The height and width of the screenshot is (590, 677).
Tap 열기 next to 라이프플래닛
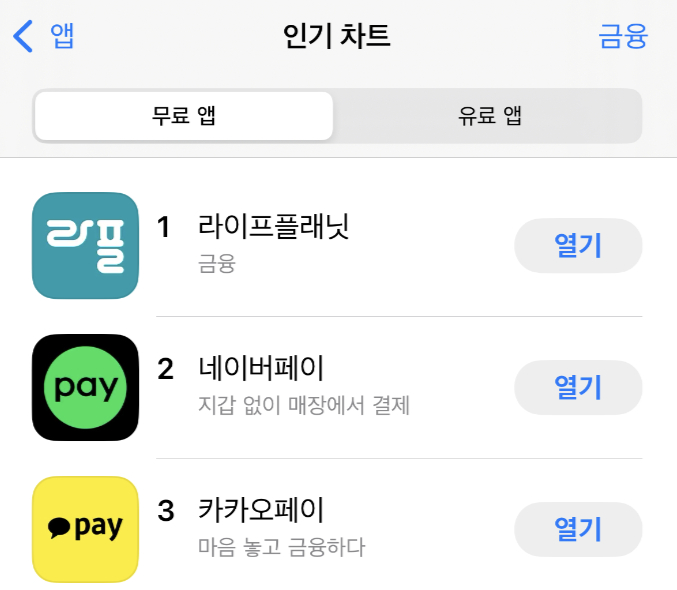[x=577, y=246]
